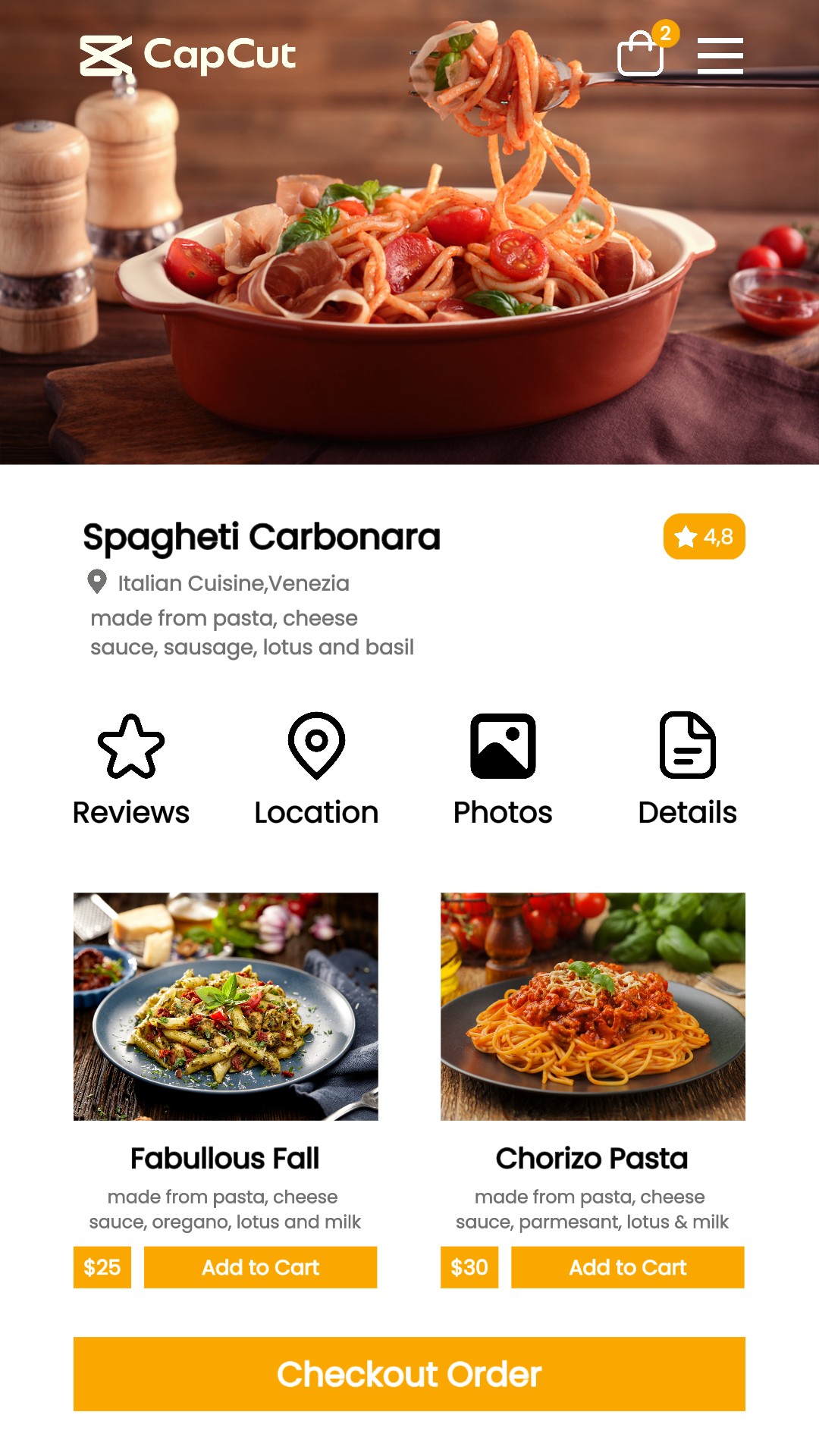Tap the Checkout Order button

[x=409, y=1373]
